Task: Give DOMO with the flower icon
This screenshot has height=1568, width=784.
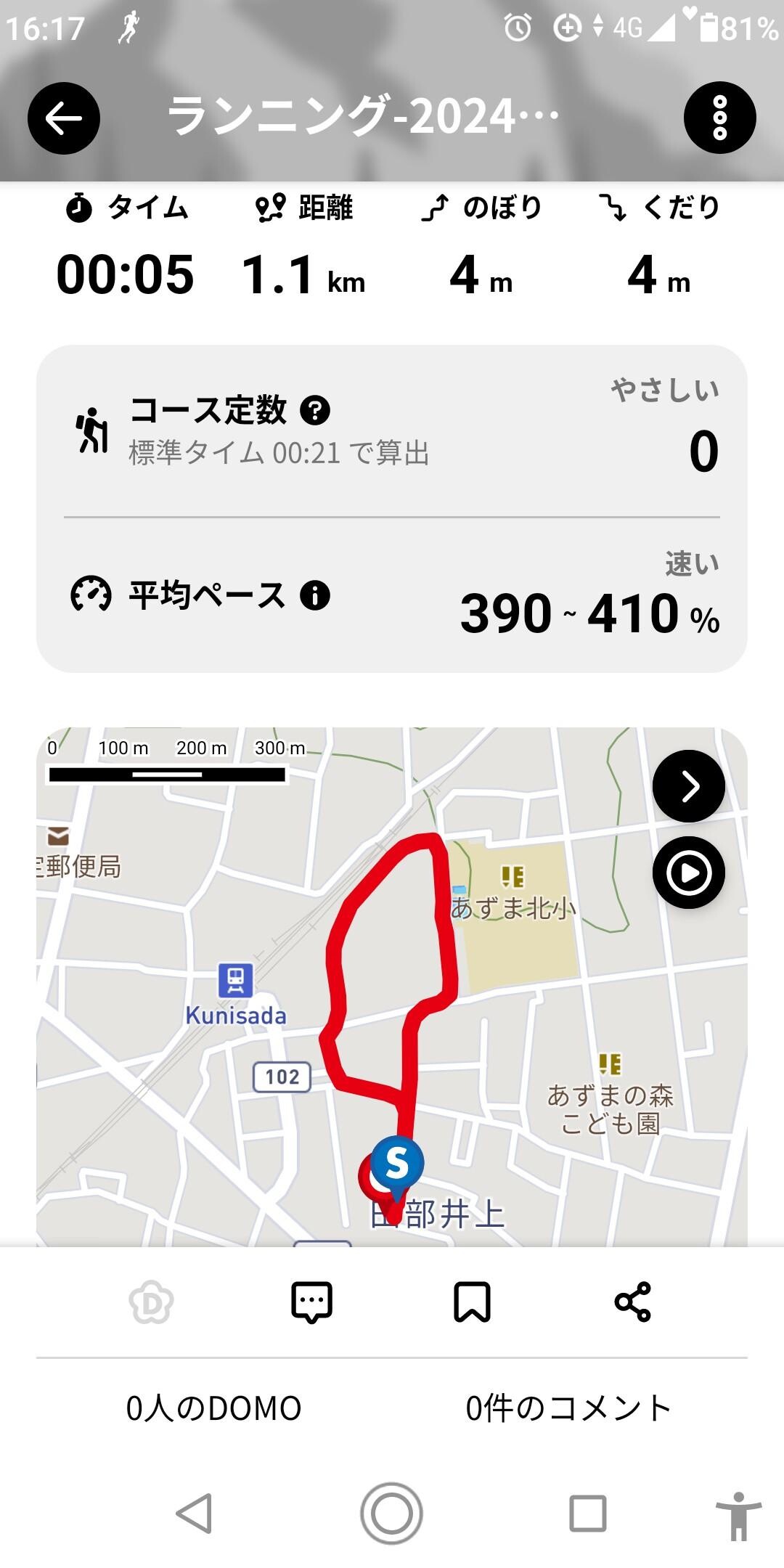Action: 150,1302
